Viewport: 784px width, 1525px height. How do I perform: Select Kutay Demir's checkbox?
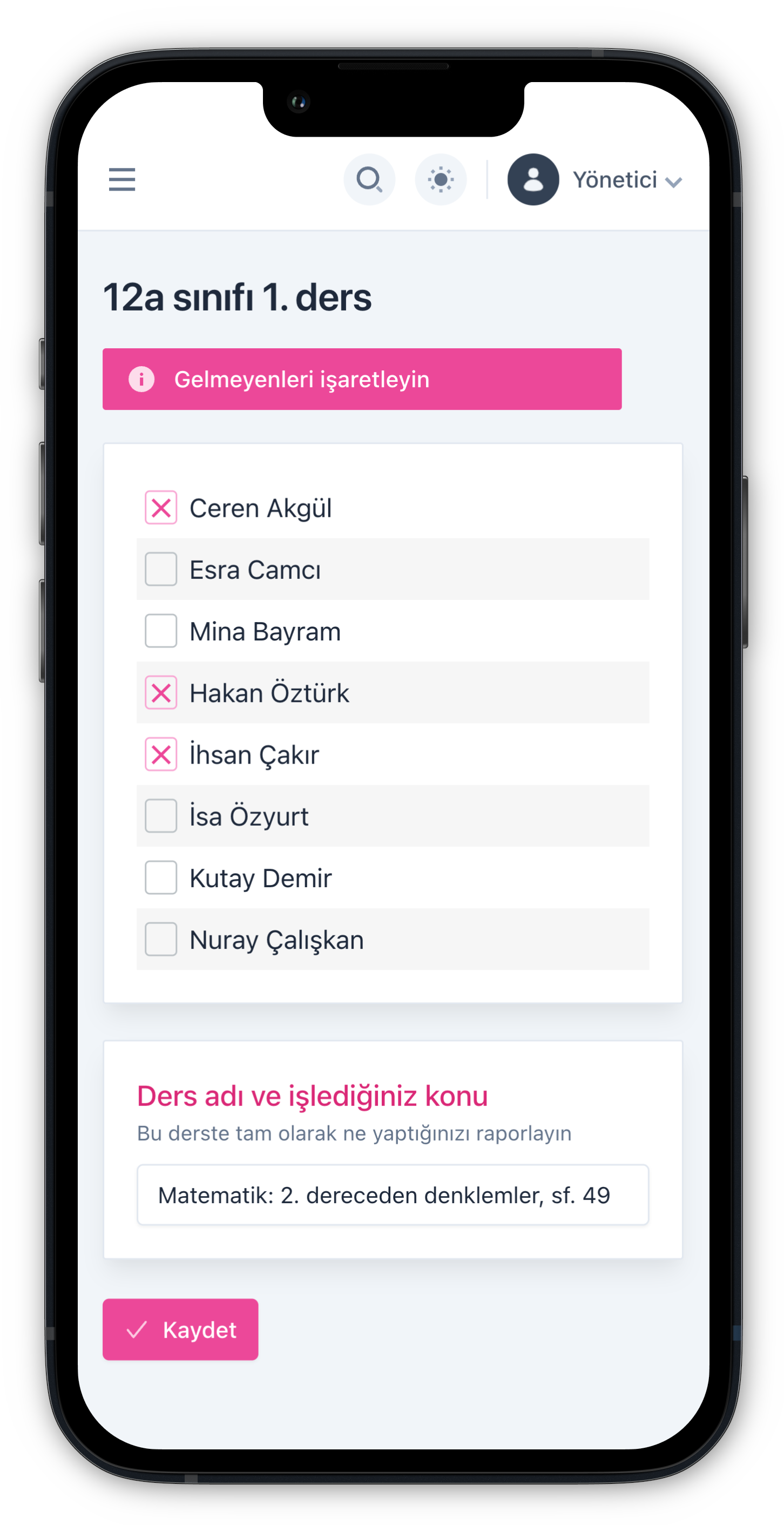tap(161, 878)
